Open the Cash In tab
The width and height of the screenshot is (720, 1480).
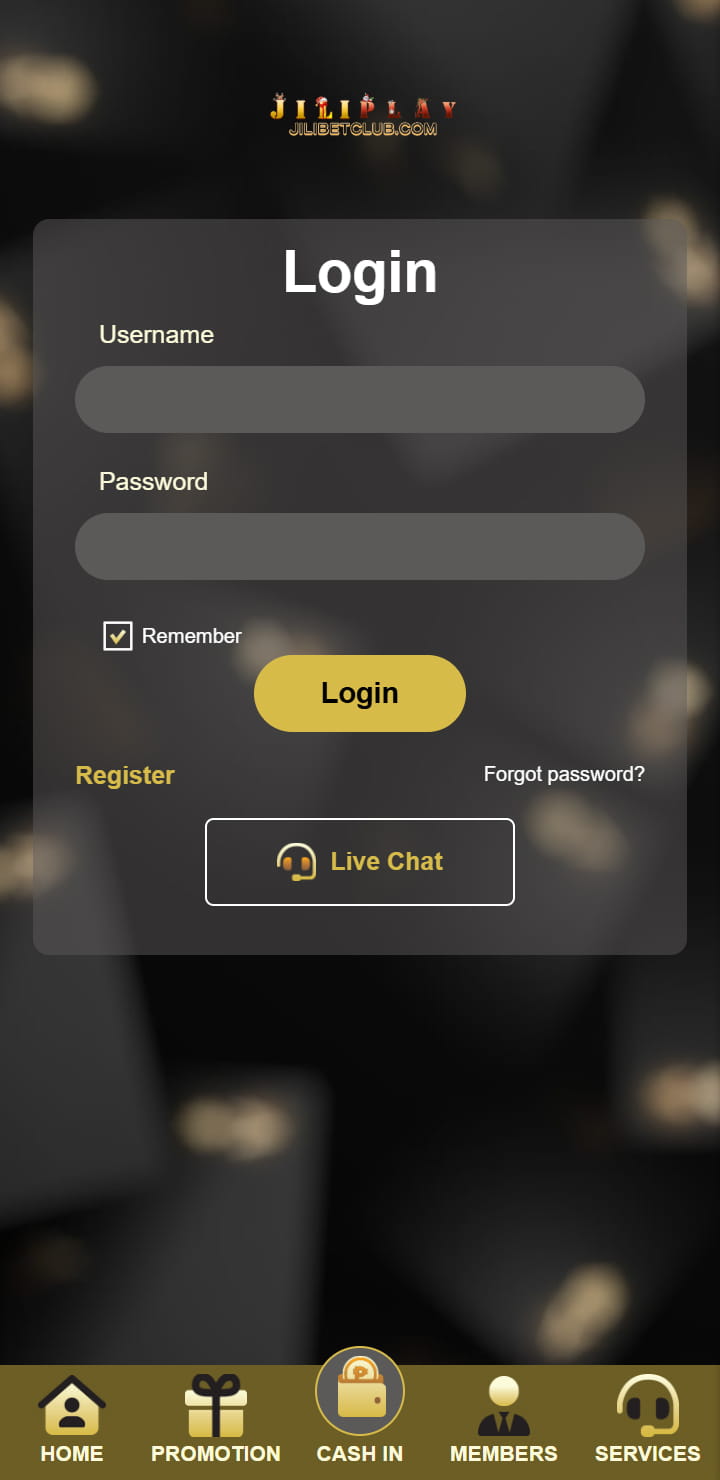[x=360, y=1410]
